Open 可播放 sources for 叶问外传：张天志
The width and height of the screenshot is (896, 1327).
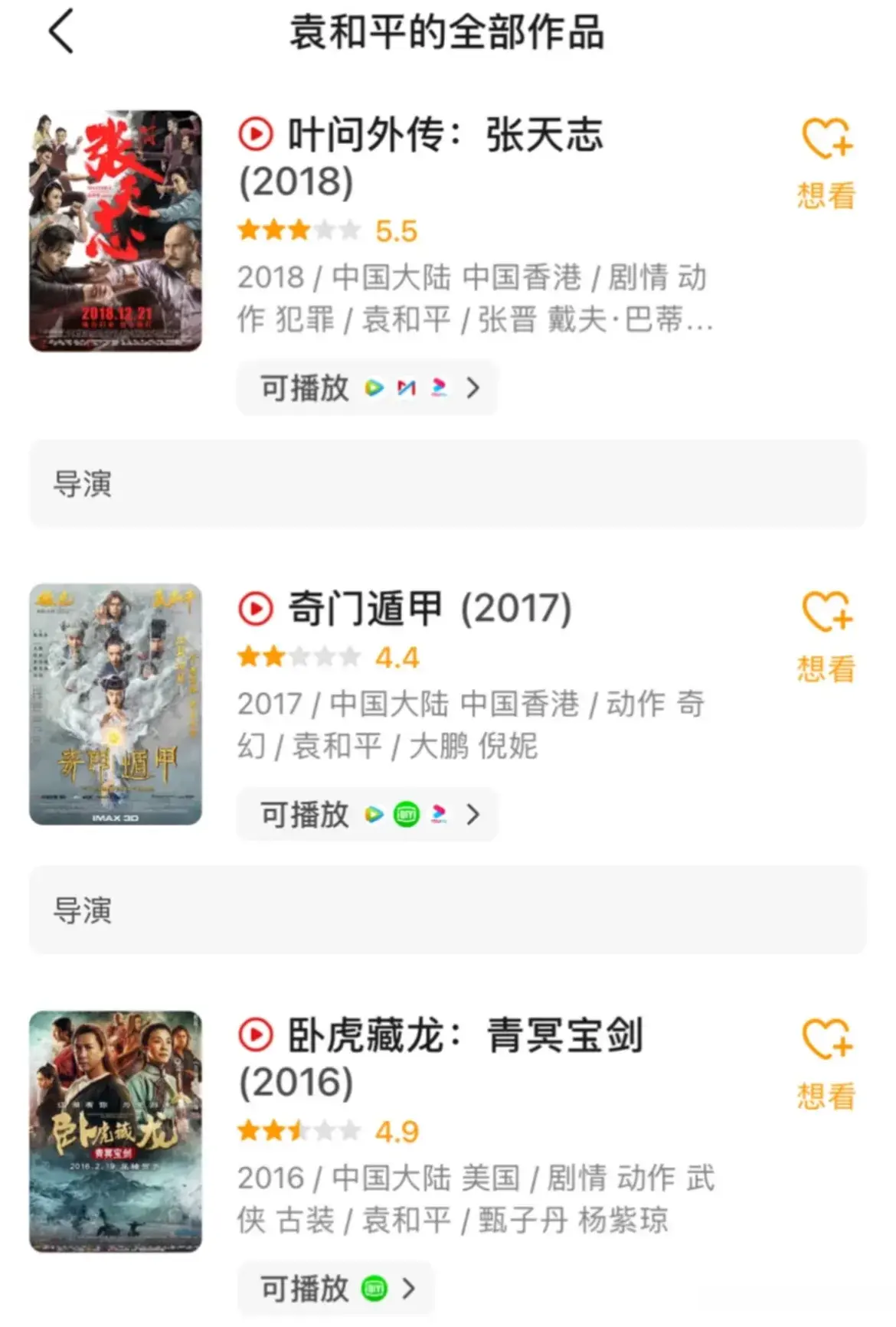[x=368, y=388]
